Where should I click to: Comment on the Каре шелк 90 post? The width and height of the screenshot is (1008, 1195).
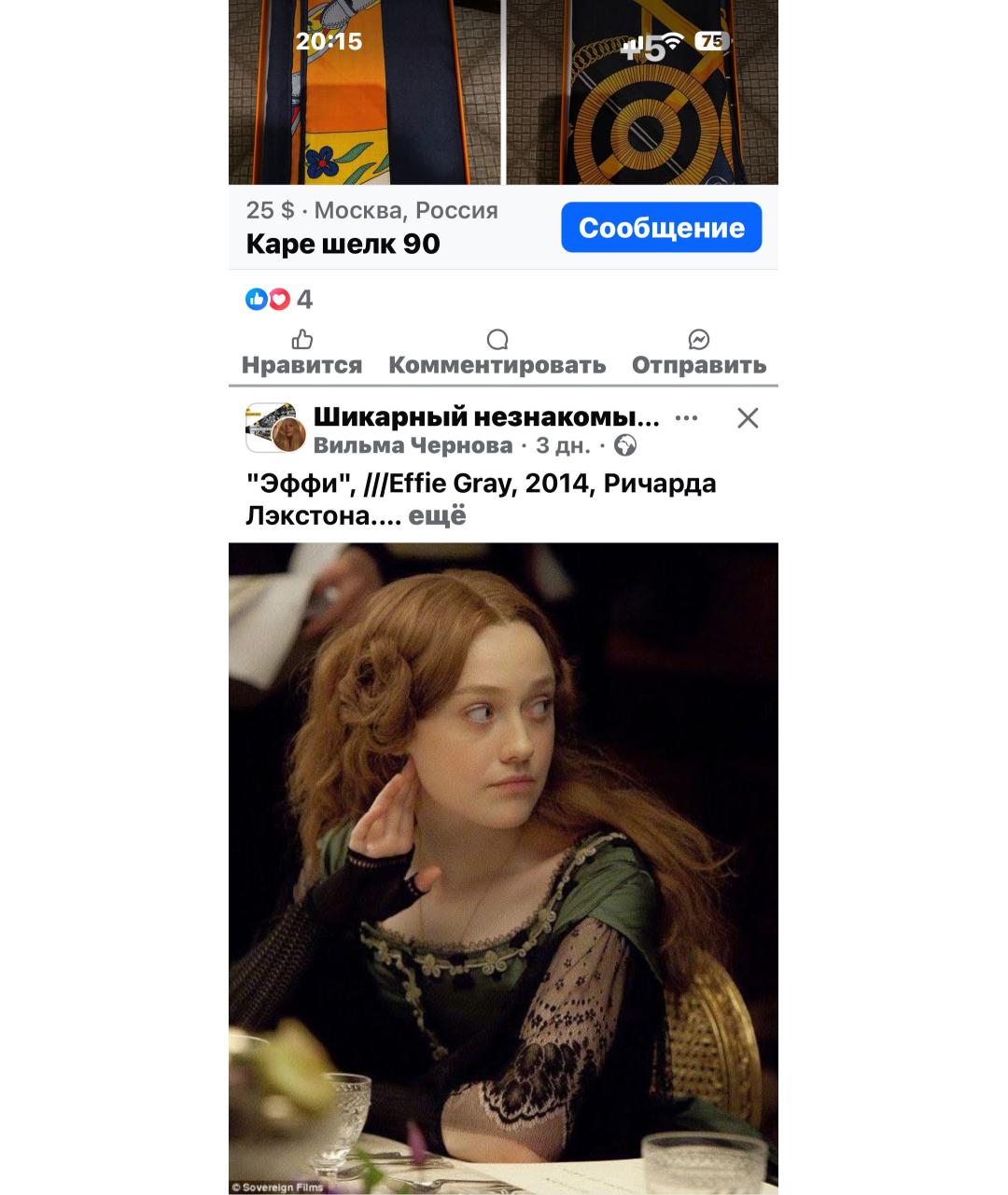click(497, 353)
